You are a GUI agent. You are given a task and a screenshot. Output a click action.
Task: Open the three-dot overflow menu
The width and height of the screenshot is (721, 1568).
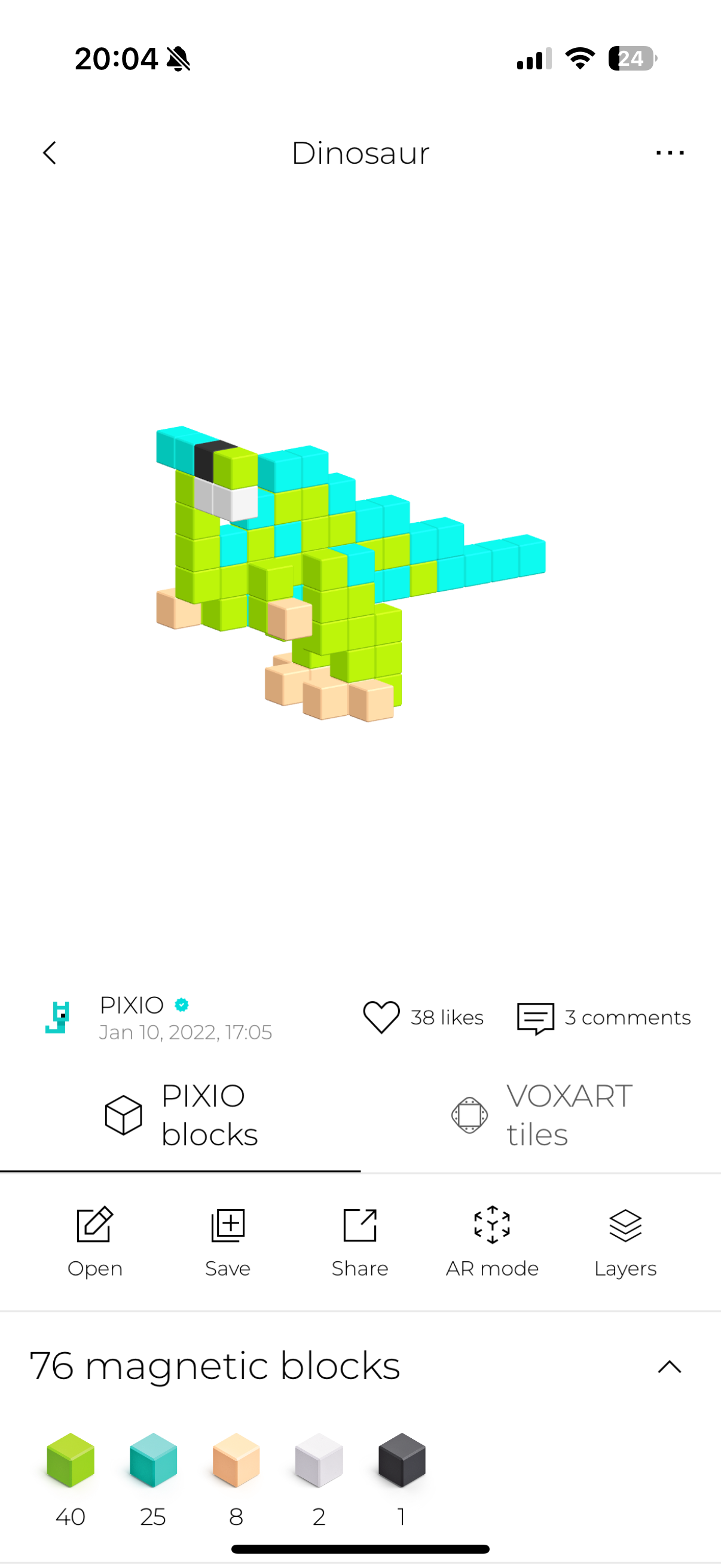pyautogui.click(x=669, y=152)
